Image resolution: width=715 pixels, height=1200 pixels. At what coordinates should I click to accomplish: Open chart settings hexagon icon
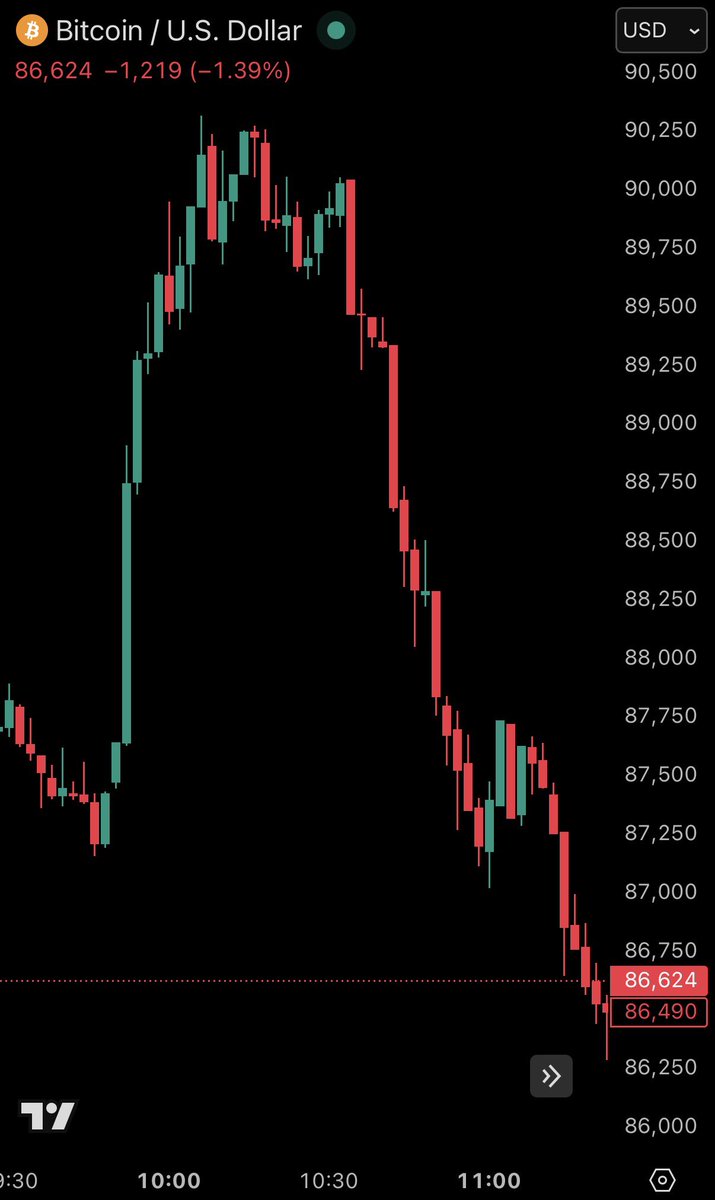point(663,1179)
